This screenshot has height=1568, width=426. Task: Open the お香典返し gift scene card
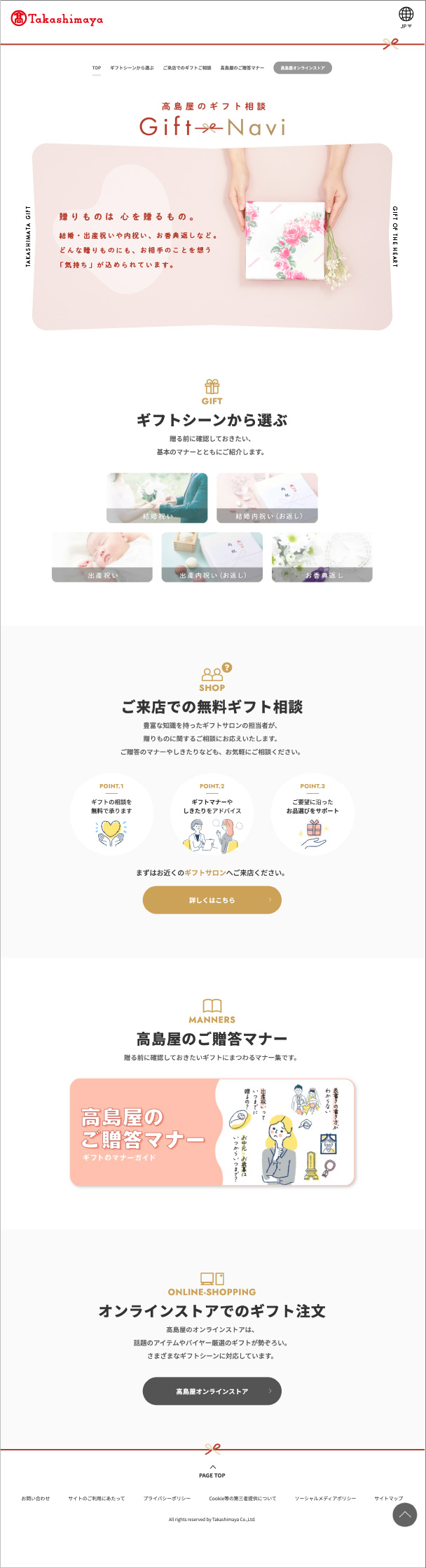322,557
